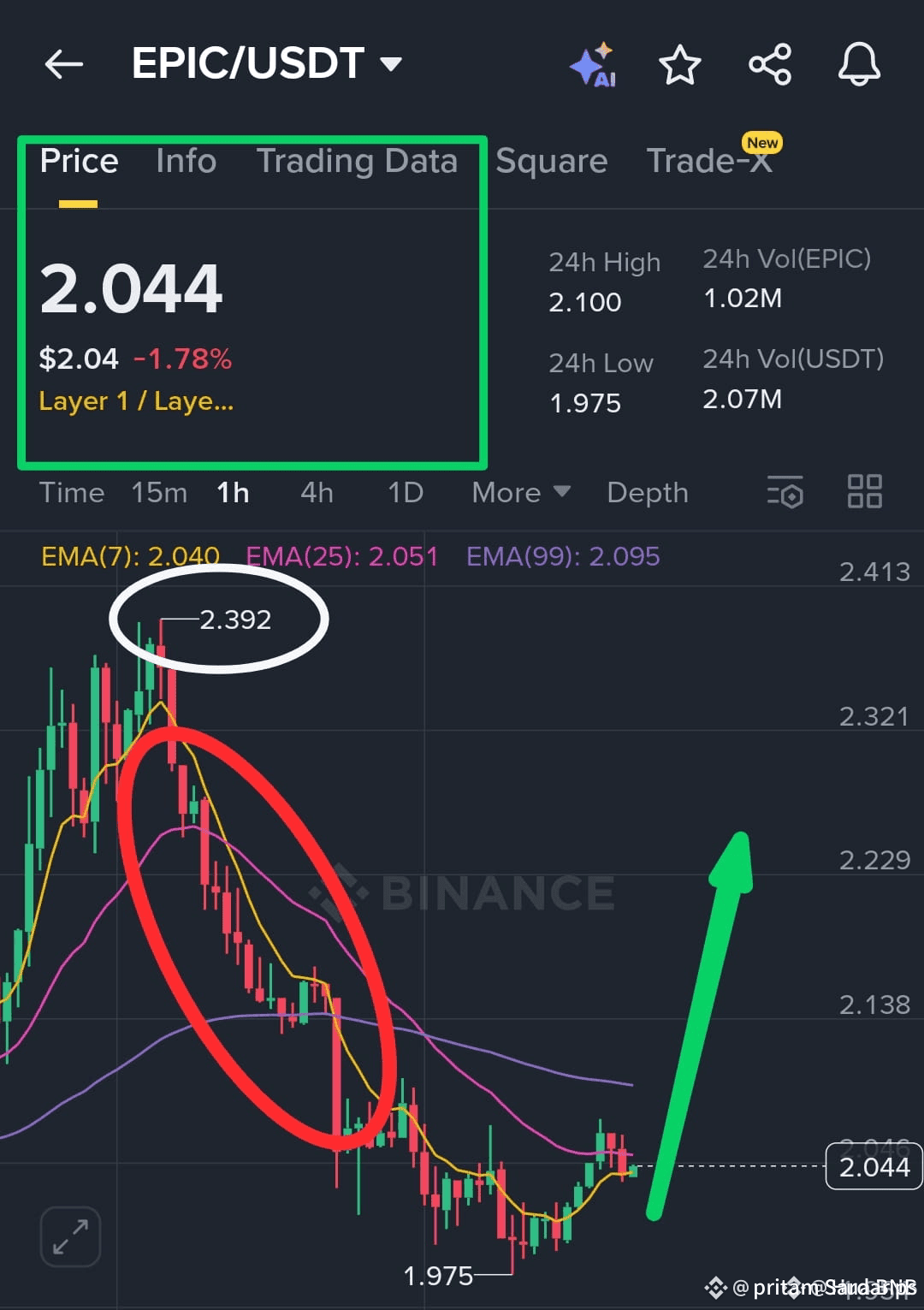Open the chart indicator settings icon
The image size is (924, 1310).
(x=785, y=492)
